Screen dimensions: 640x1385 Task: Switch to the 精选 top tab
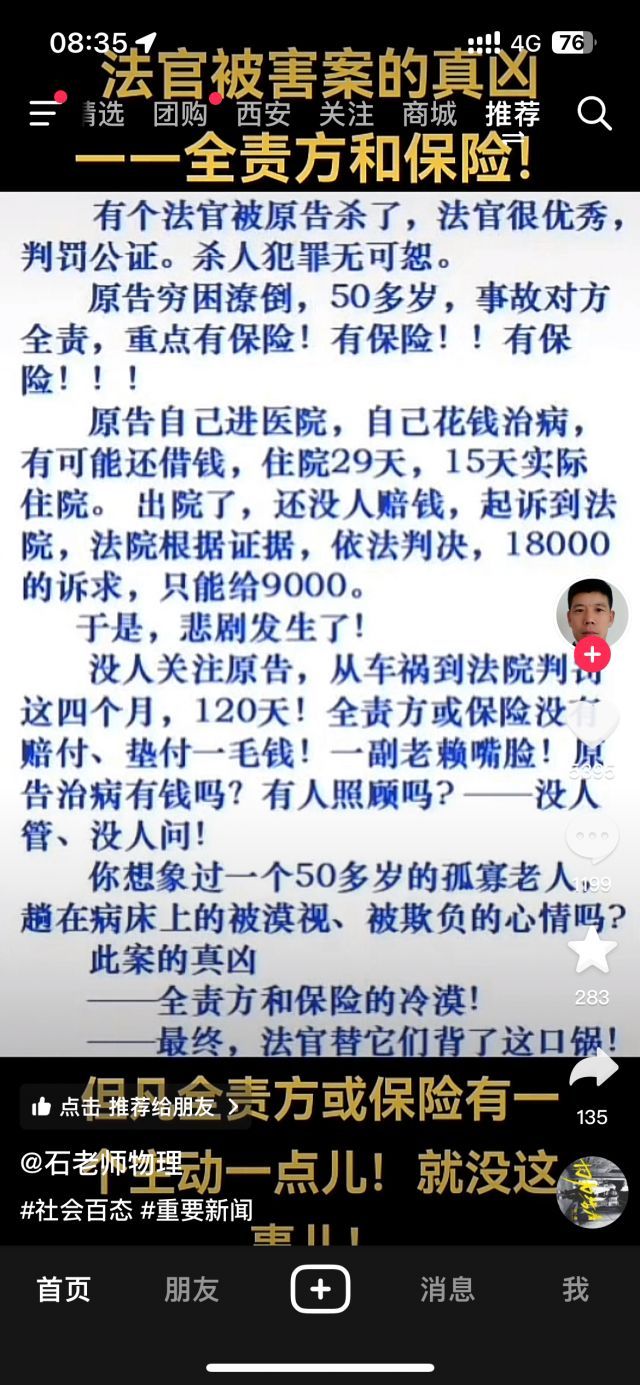tap(102, 114)
